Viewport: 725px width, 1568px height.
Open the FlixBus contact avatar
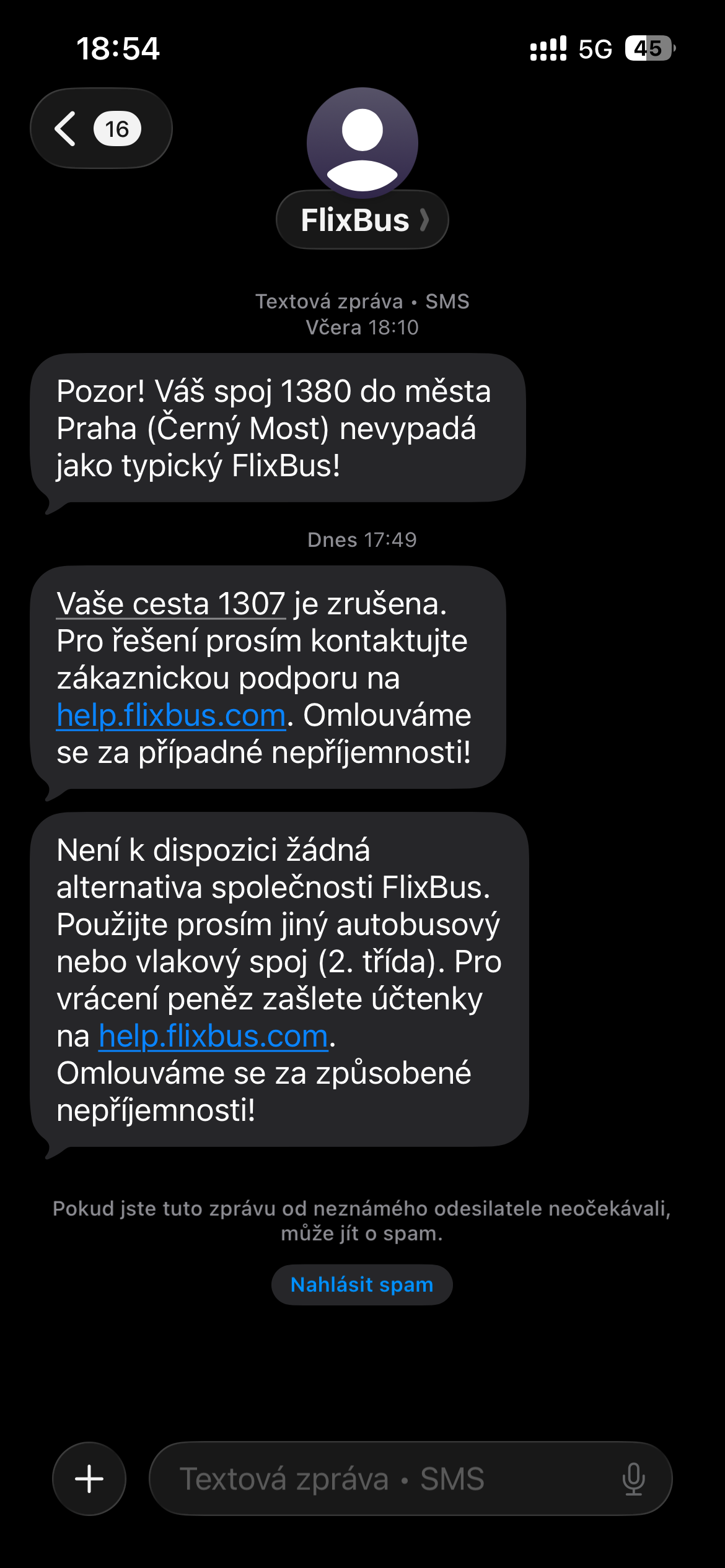pyautogui.click(x=362, y=142)
